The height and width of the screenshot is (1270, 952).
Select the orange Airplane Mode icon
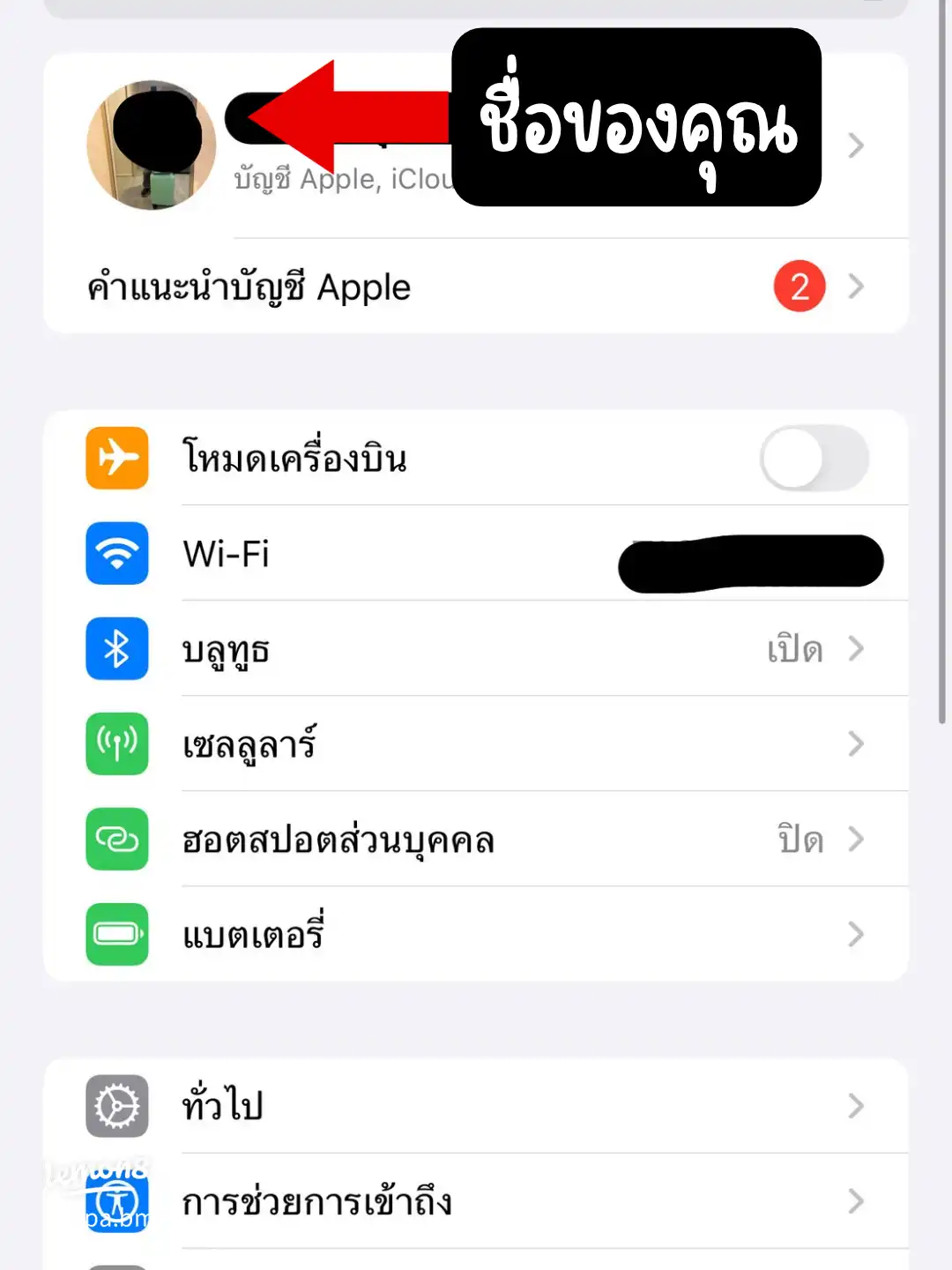click(117, 459)
